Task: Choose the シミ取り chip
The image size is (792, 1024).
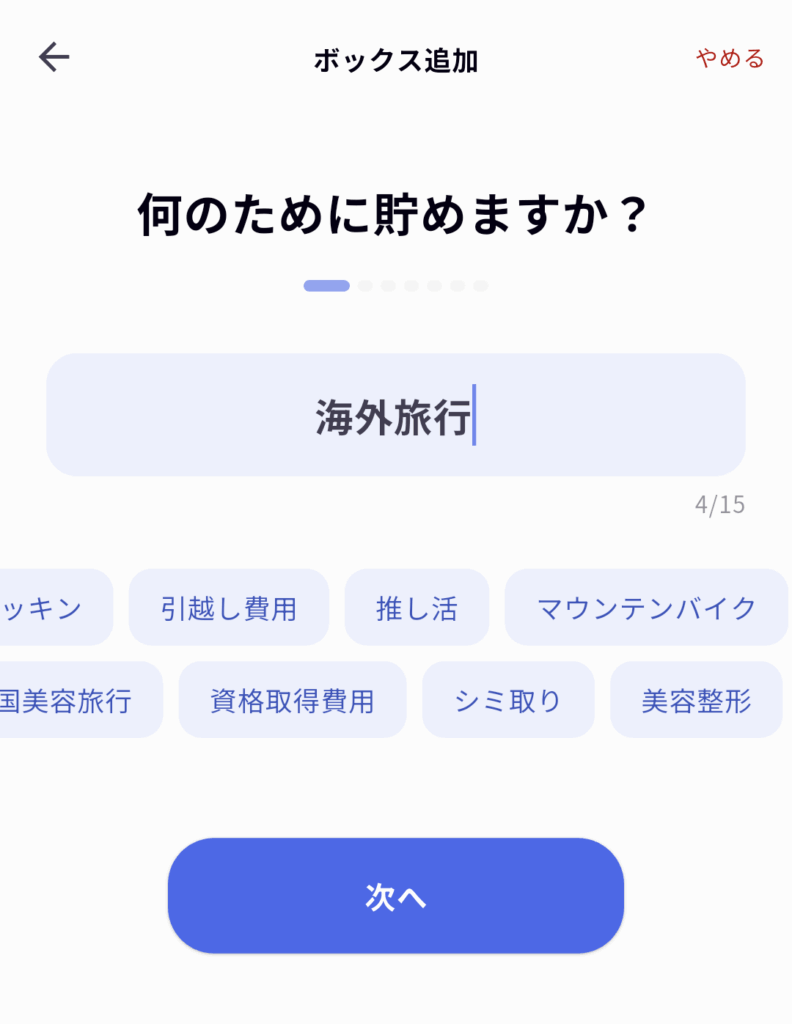Action: point(508,700)
